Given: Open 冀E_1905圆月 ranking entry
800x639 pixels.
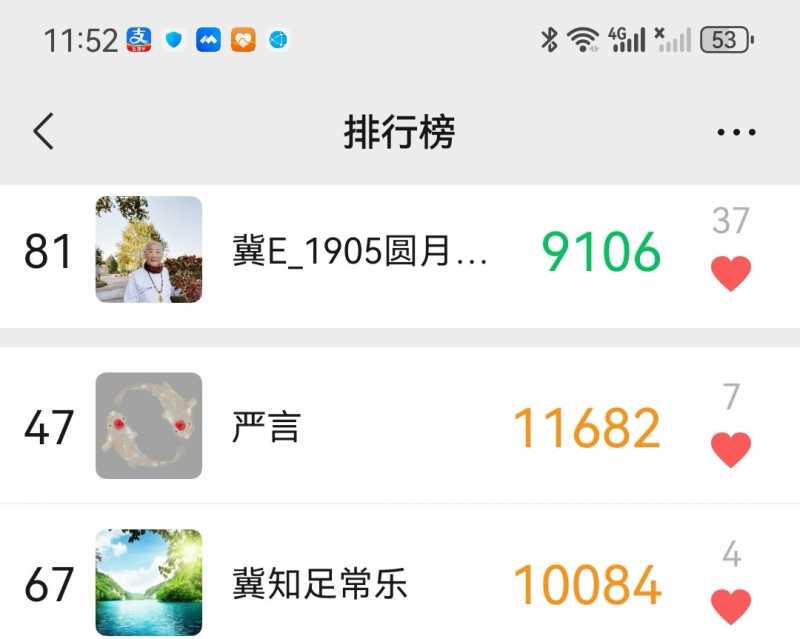Looking at the screenshot, I should tap(360, 251).
